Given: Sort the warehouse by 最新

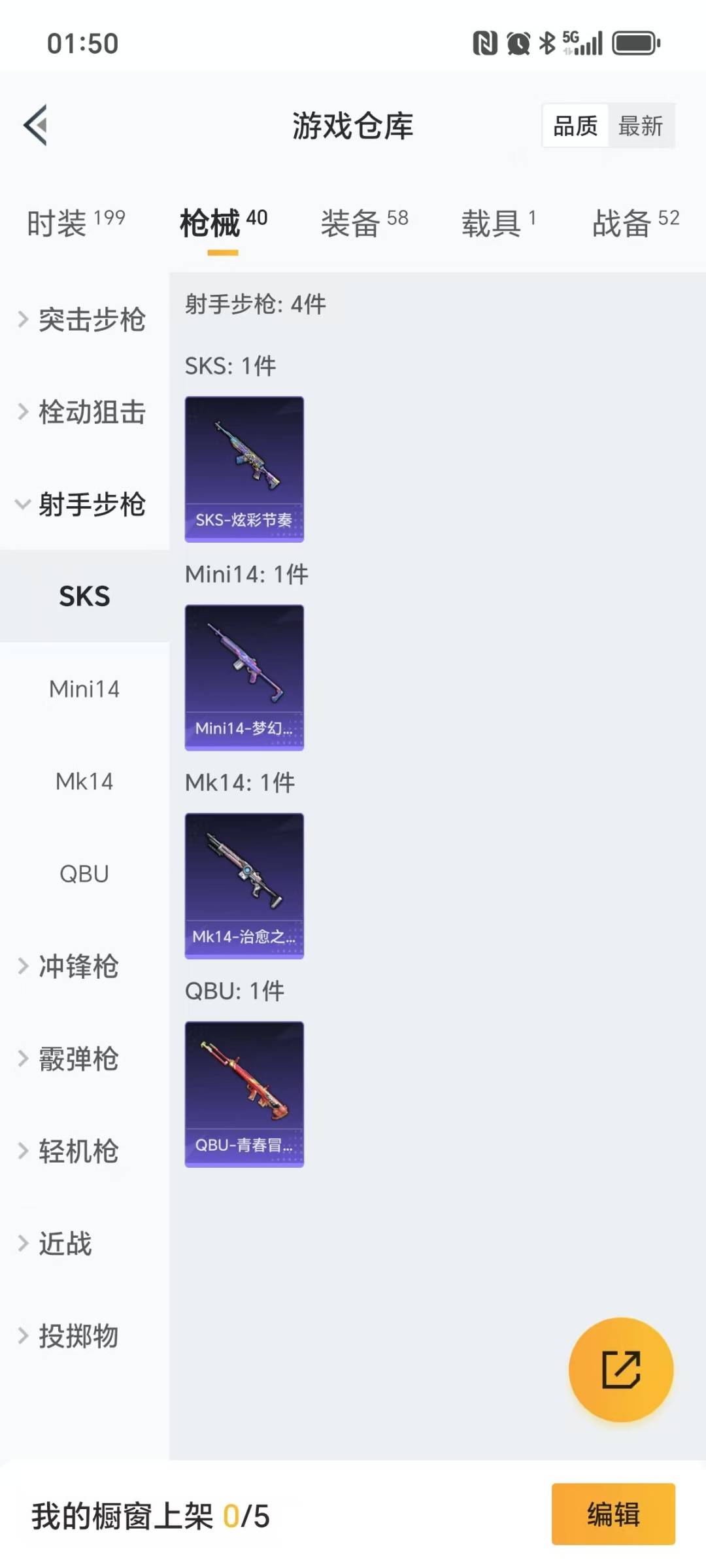Looking at the screenshot, I should [641, 126].
